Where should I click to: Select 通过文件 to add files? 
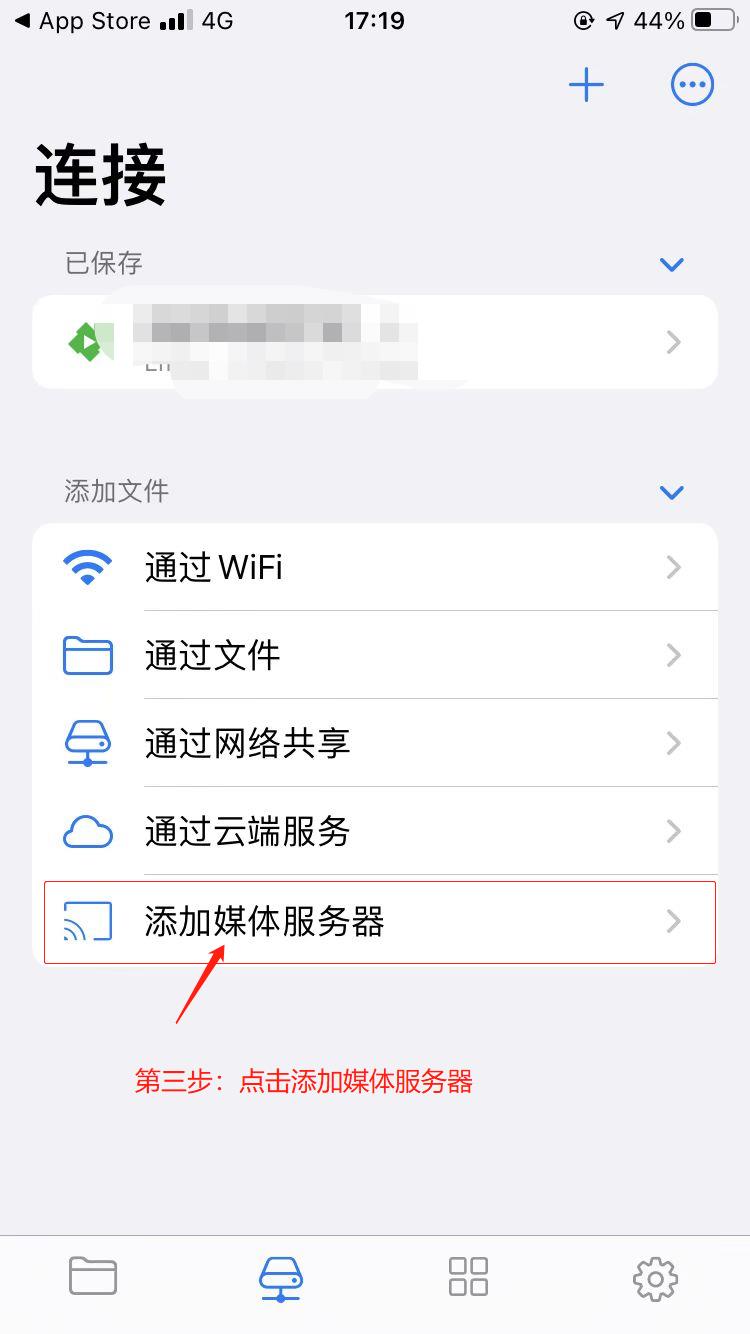pyautogui.click(x=375, y=656)
